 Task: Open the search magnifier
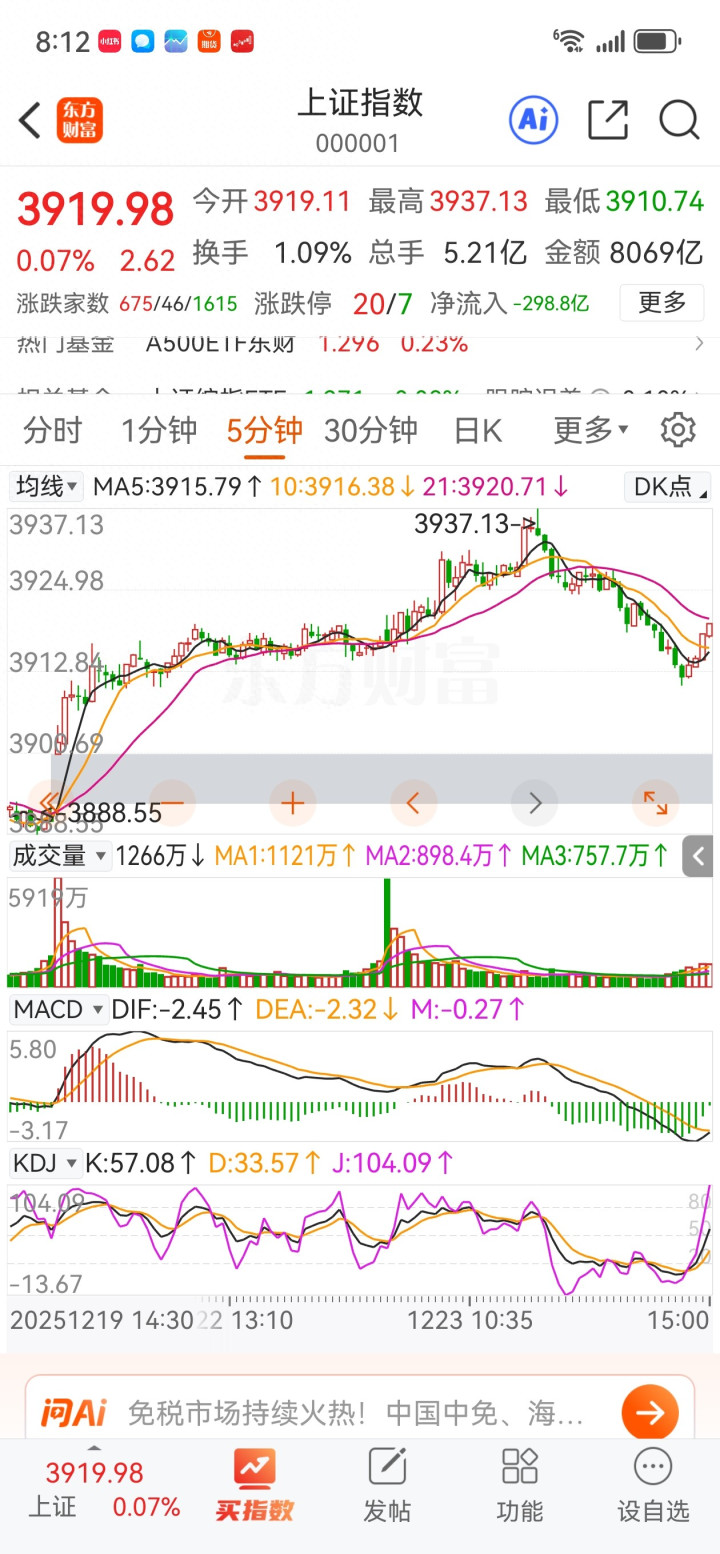coord(679,121)
